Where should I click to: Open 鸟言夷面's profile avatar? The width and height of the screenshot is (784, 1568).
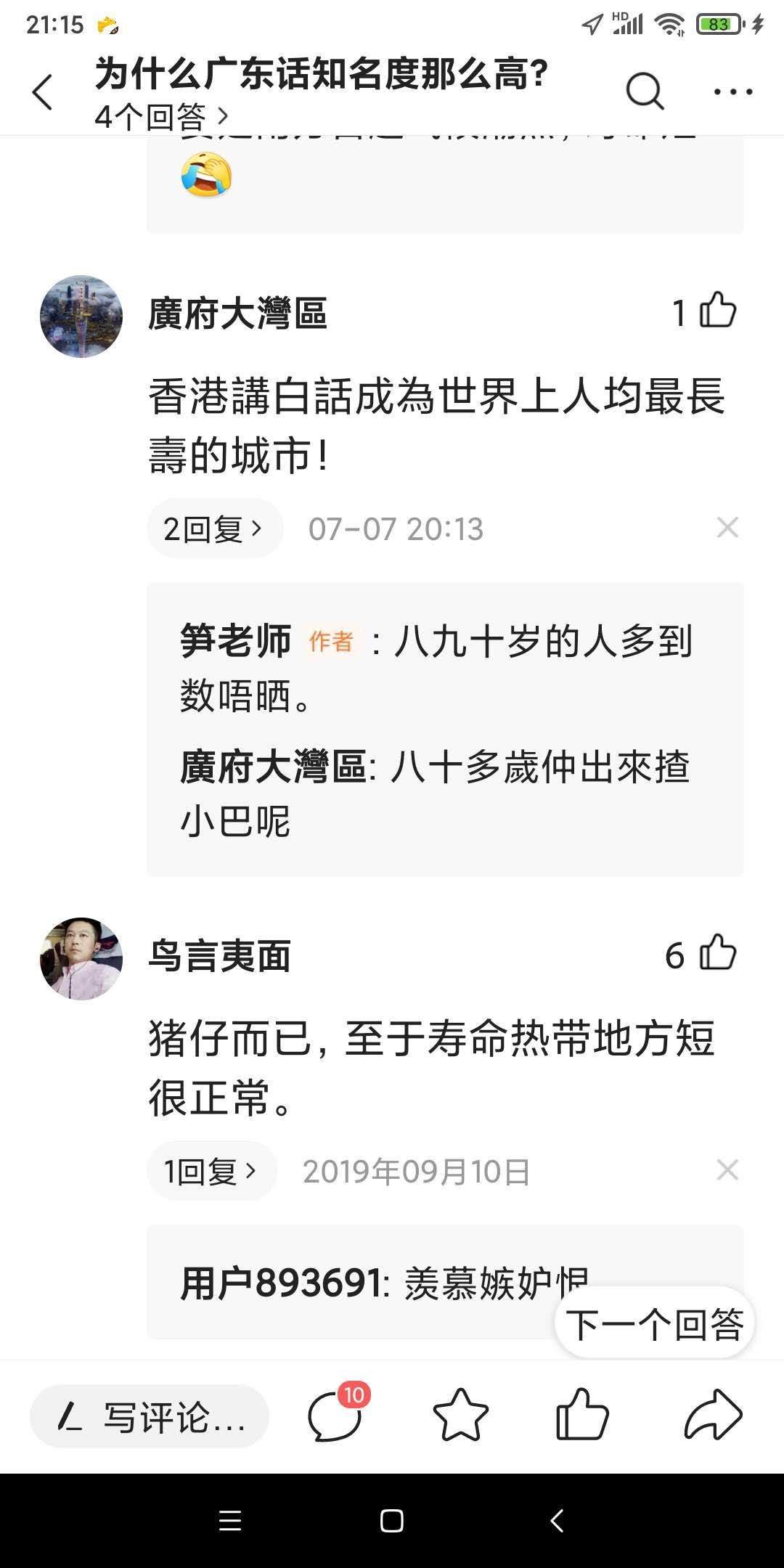(x=81, y=959)
